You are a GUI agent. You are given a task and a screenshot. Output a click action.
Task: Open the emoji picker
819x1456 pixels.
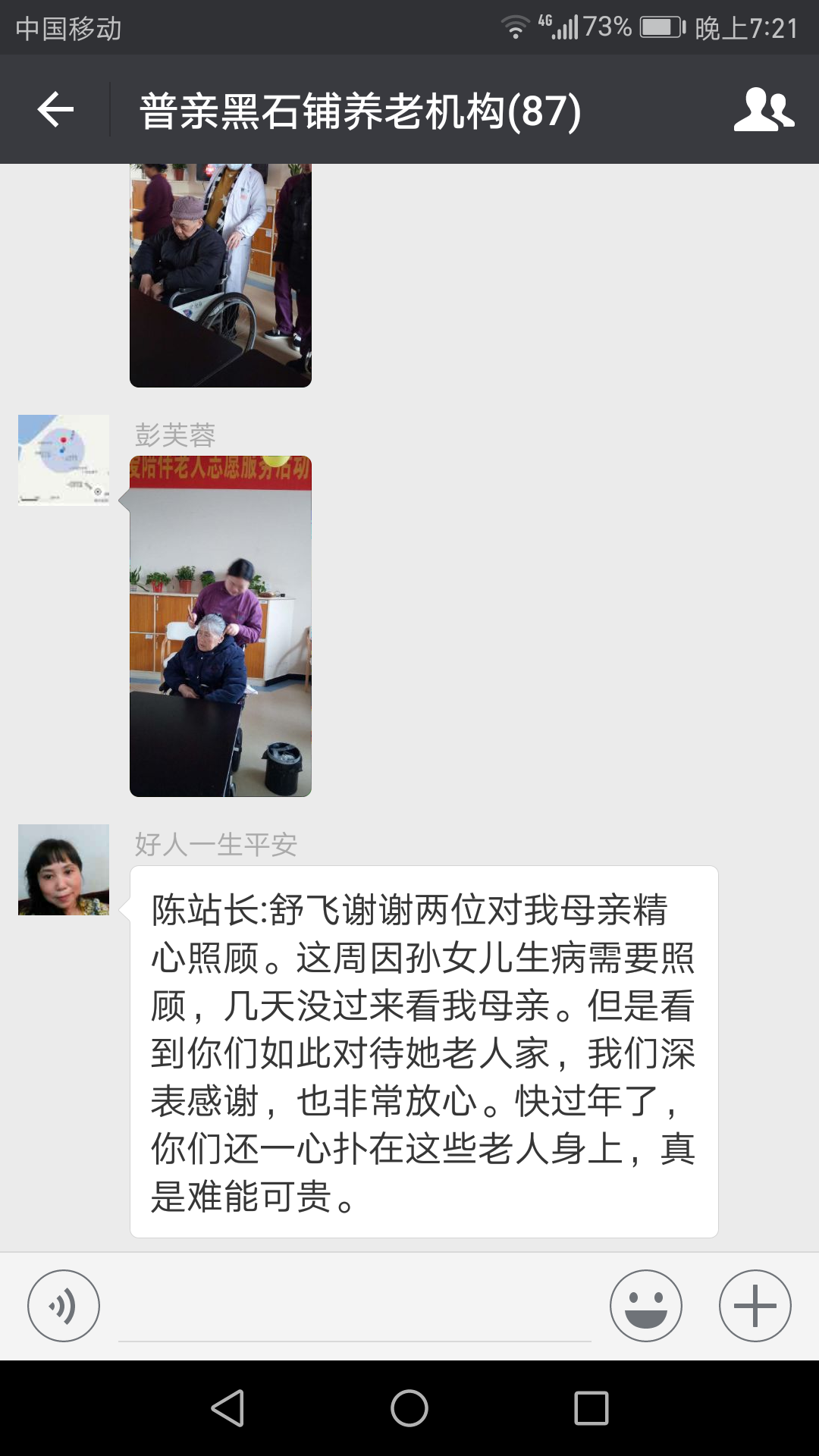click(646, 1306)
